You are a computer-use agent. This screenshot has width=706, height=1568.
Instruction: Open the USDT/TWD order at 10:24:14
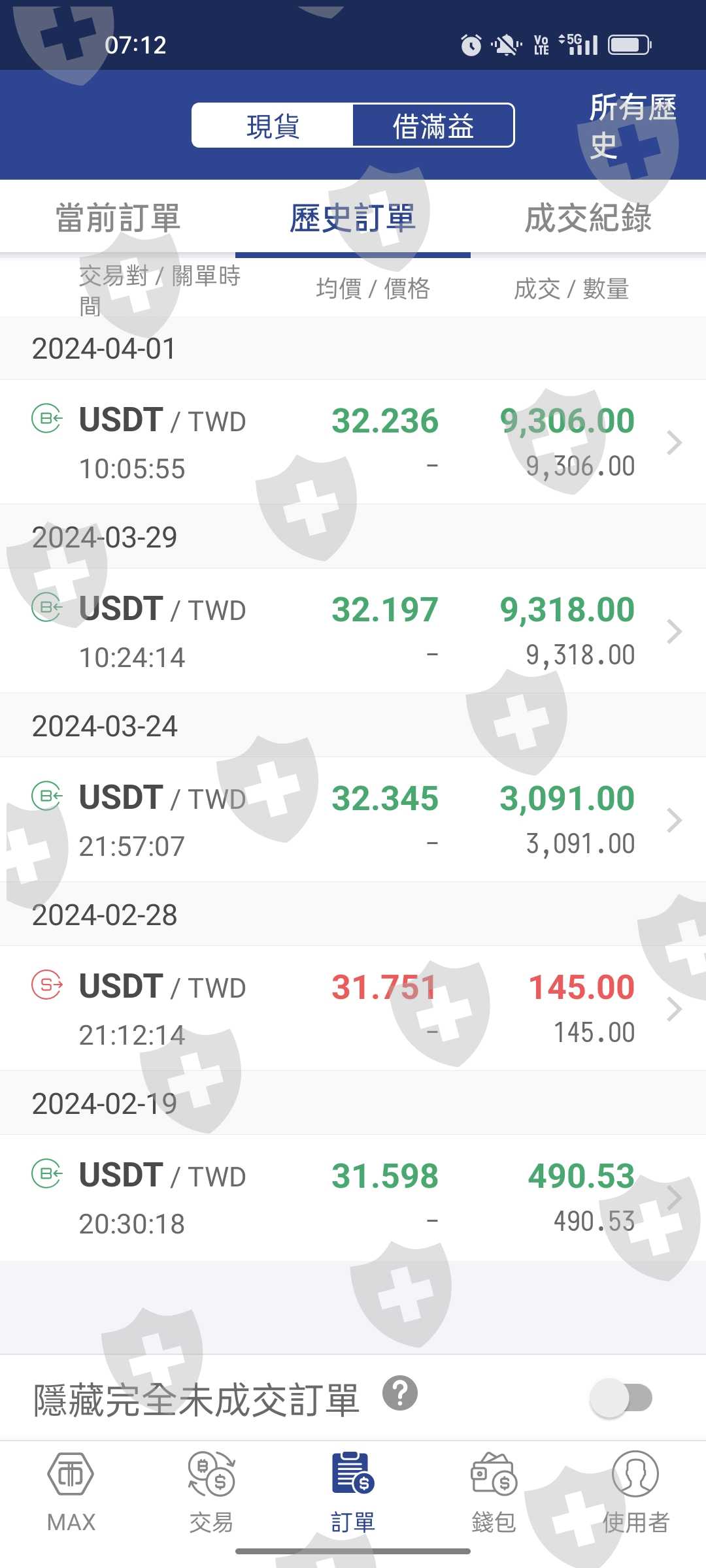(x=353, y=631)
